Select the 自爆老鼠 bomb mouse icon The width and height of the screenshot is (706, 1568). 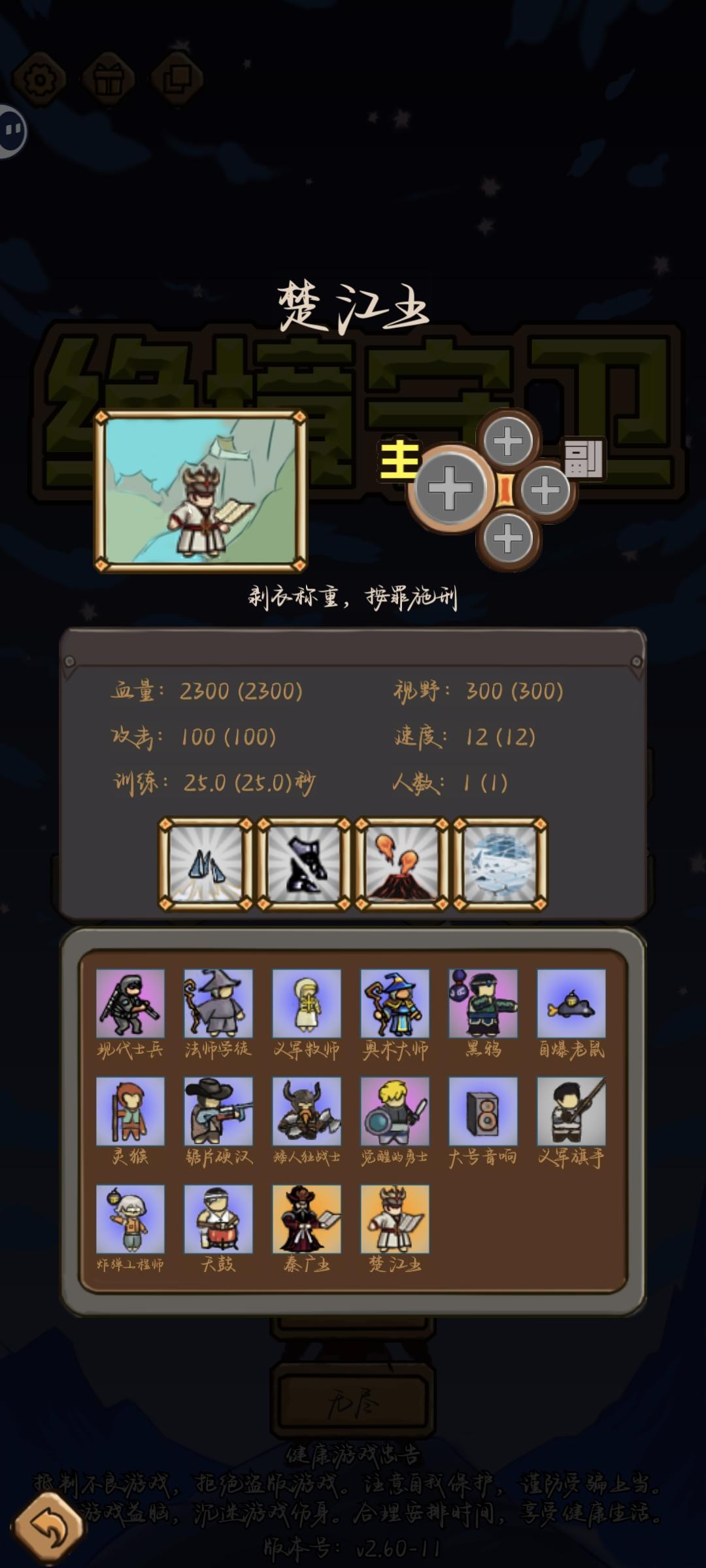click(x=570, y=1004)
